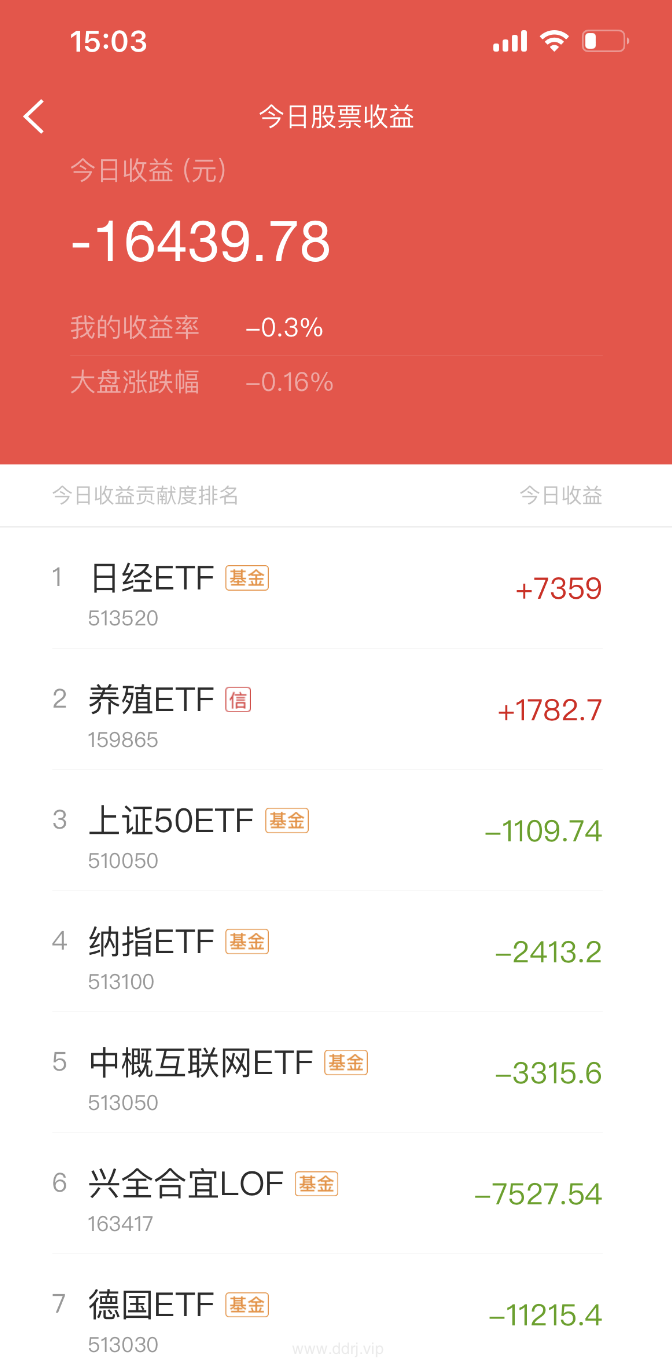
Task: Open the 德国ETF 513030 row
Action: 336,1312
